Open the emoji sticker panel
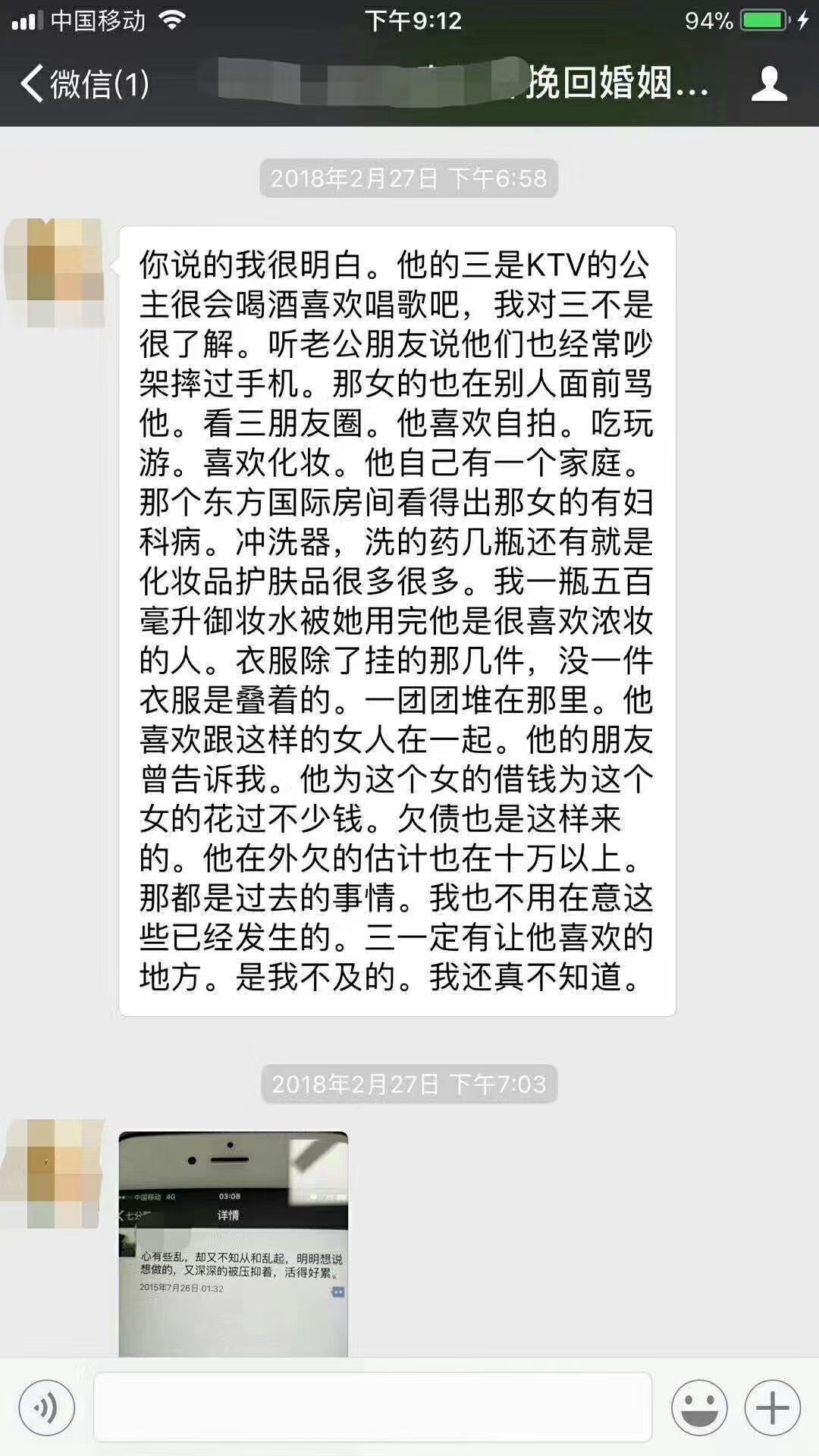Image resolution: width=819 pixels, height=1456 pixels. 699,1408
